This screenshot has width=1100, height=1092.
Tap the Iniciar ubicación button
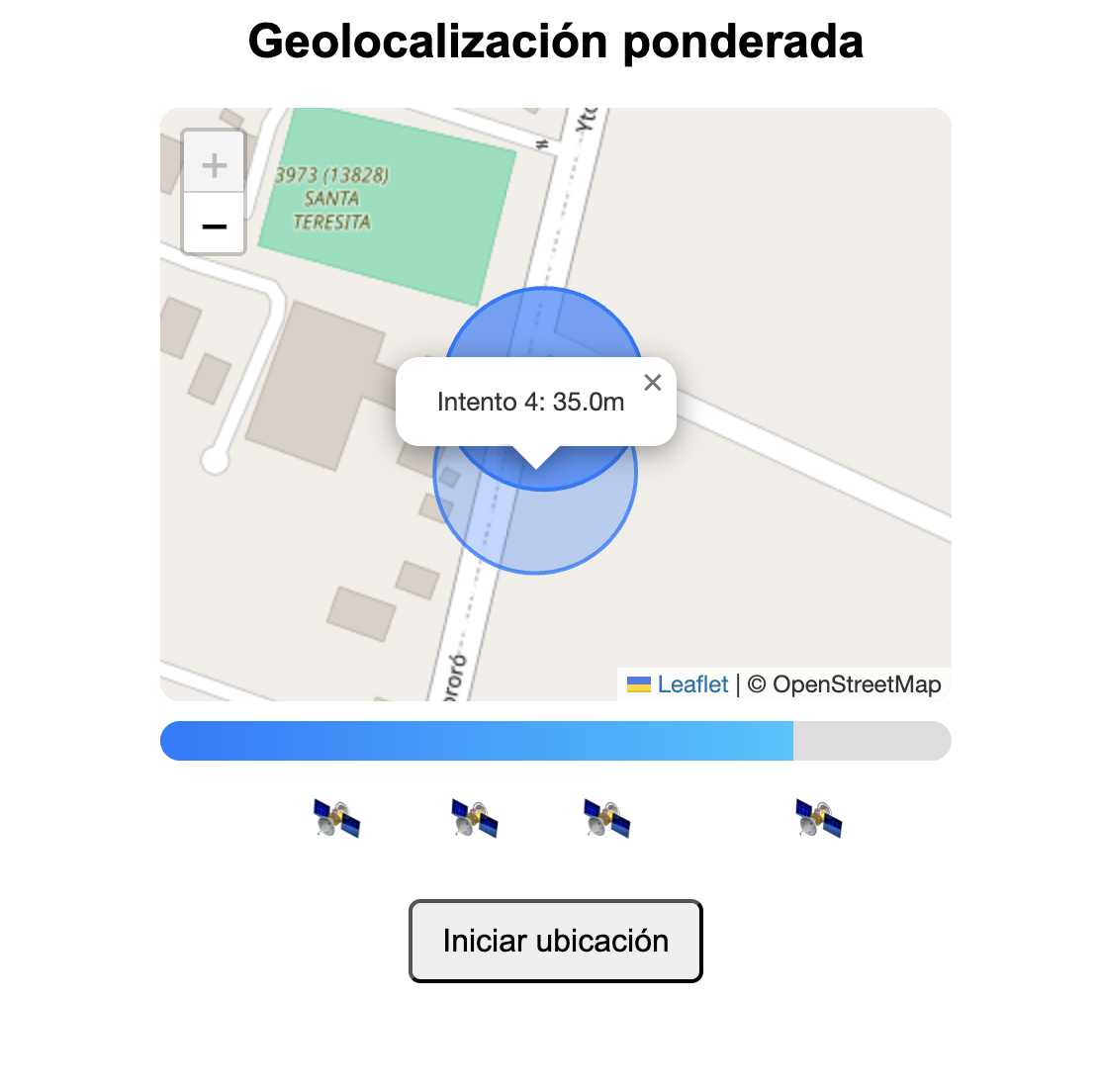tap(556, 941)
